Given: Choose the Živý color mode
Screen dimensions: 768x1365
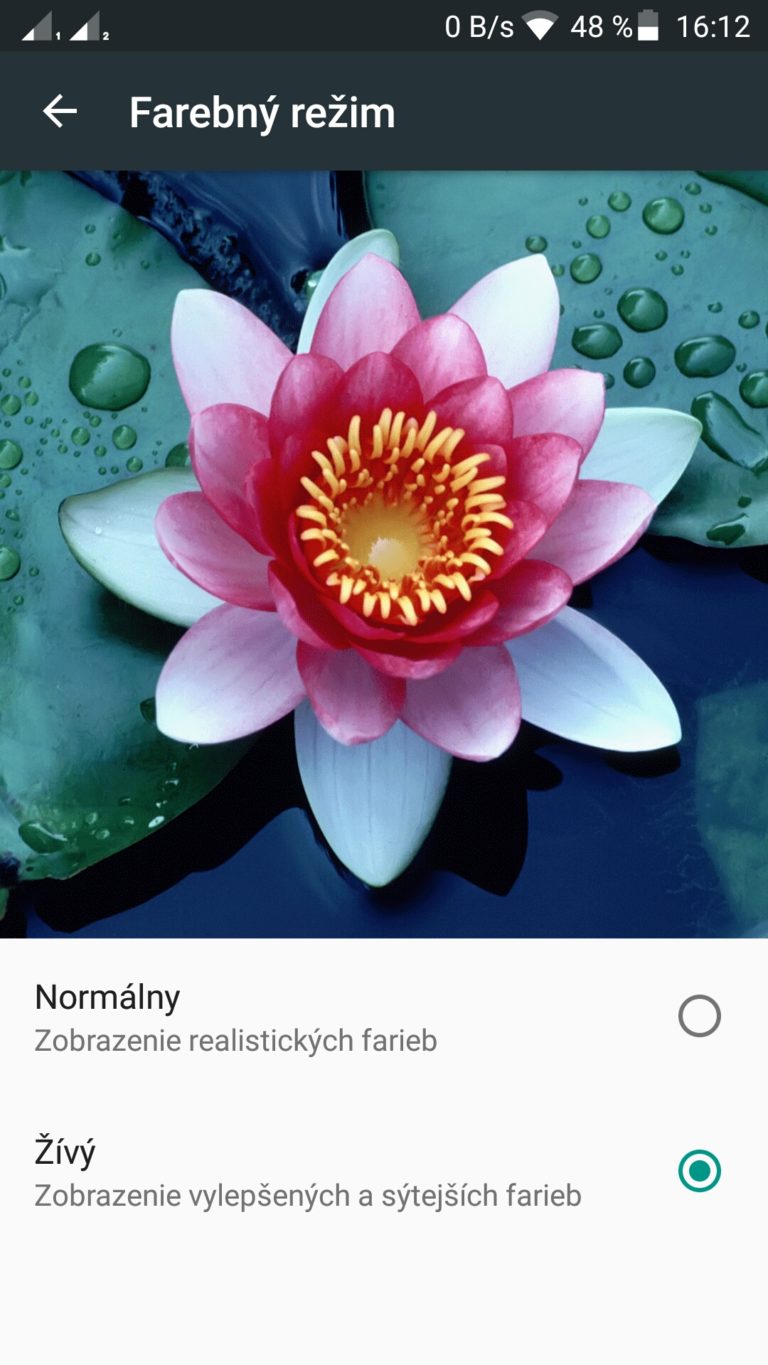Looking at the screenshot, I should click(698, 1171).
